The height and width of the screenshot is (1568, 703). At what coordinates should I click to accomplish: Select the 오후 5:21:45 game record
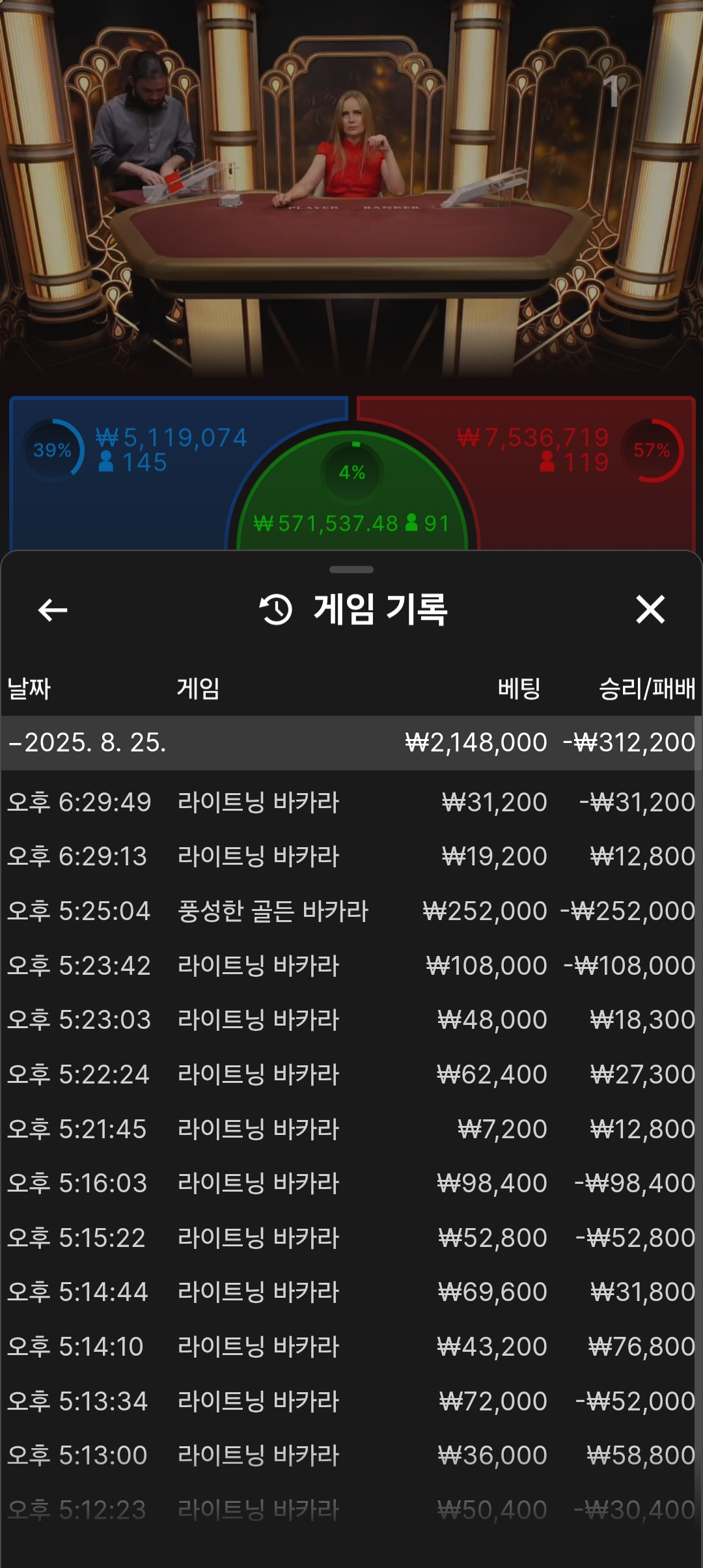[x=351, y=1129]
